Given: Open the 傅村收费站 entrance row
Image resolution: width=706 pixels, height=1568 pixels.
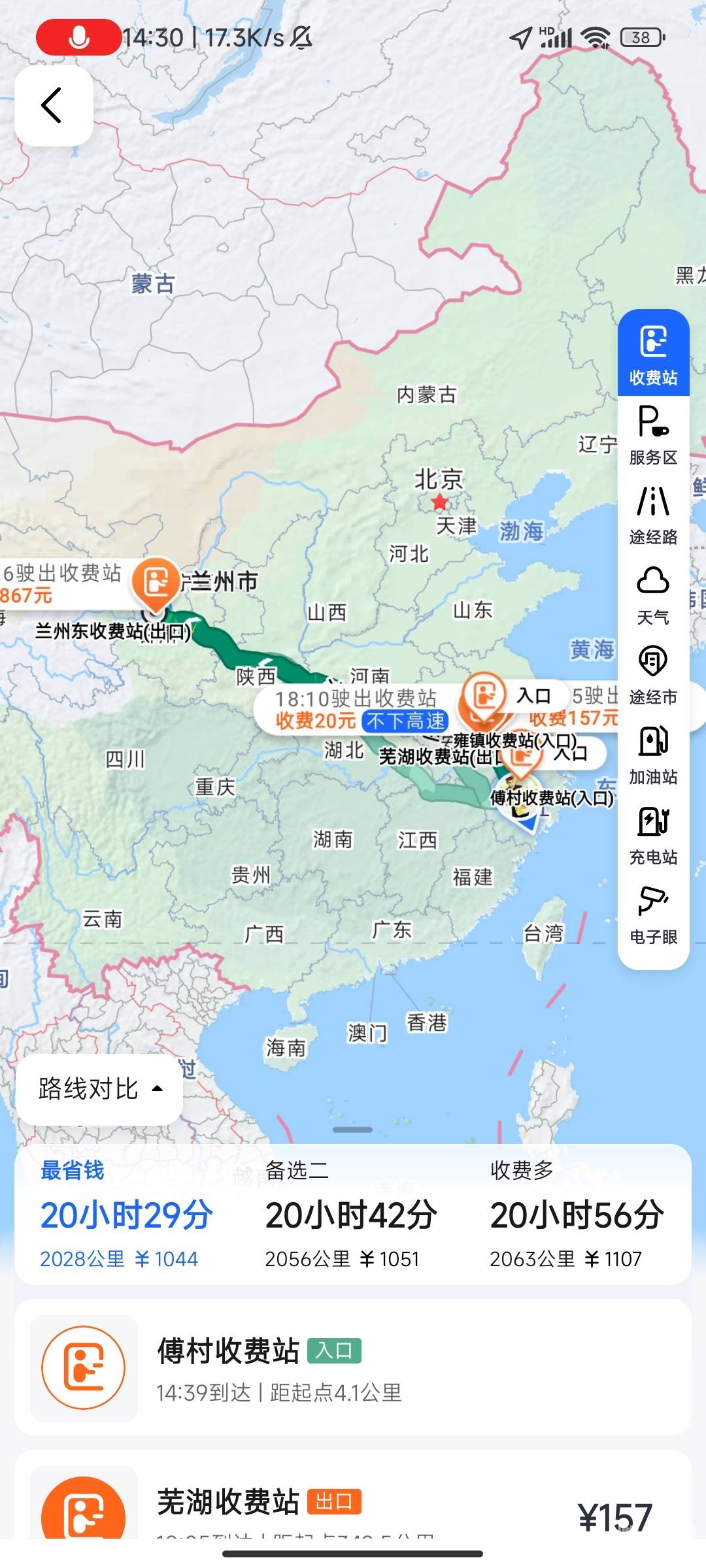Looking at the screenshot, I should click(x=353, y=1367).
